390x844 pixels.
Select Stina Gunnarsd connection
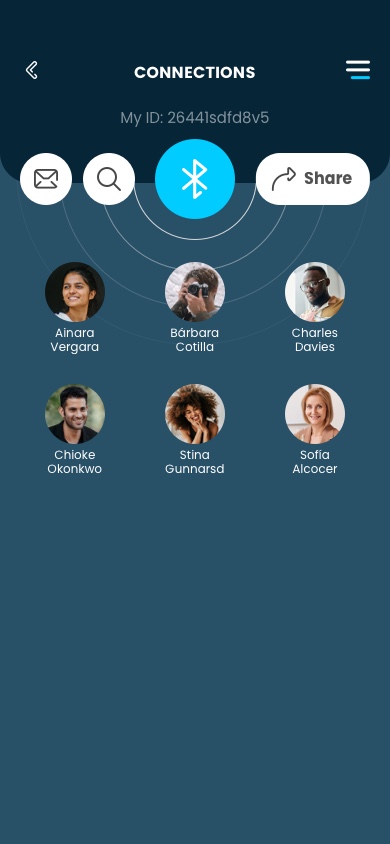coord(195,430)
